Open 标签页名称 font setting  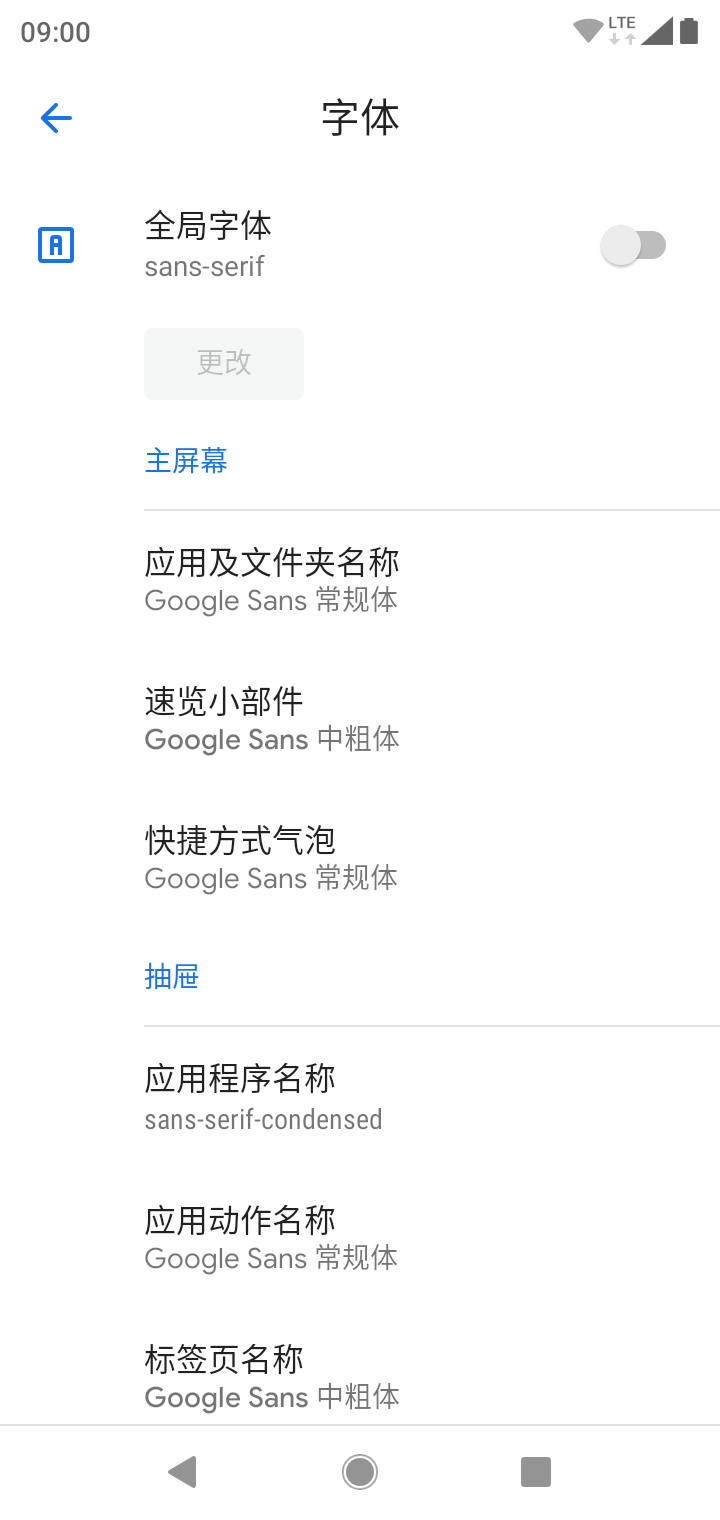pyautogui.click(x=272, y=1376)
